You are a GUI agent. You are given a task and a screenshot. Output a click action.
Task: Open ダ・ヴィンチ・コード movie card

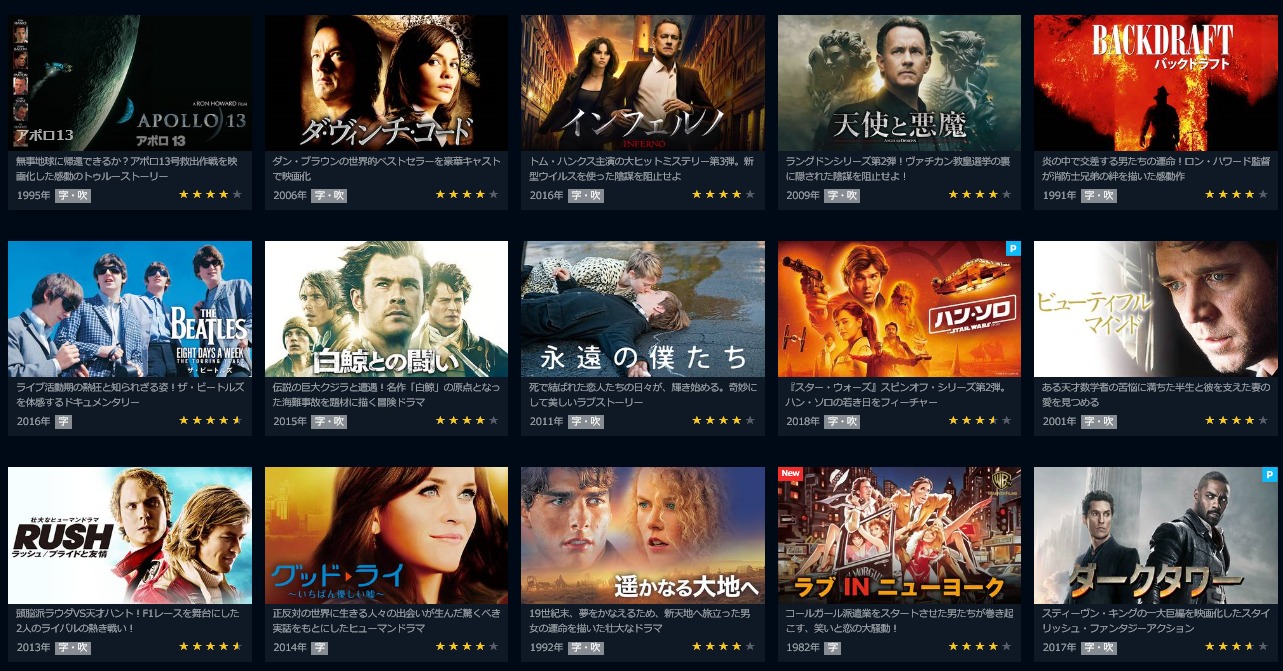[386, 83]
